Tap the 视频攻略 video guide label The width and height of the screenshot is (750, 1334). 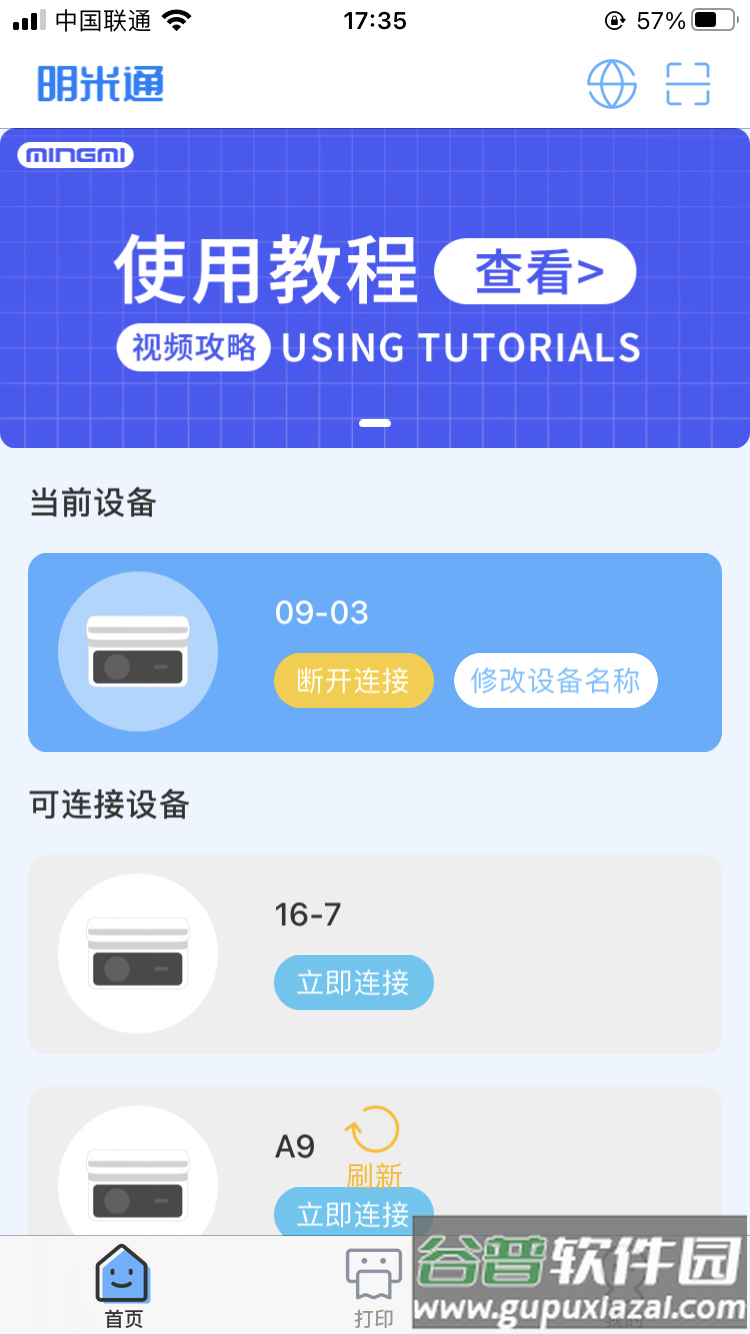coord(192,347)
